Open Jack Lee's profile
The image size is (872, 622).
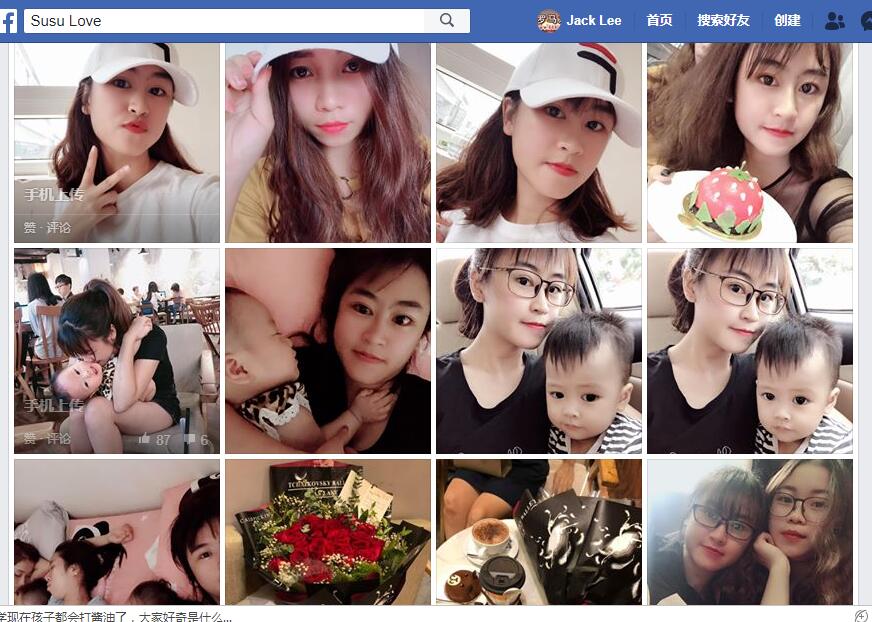coord(580,20)
